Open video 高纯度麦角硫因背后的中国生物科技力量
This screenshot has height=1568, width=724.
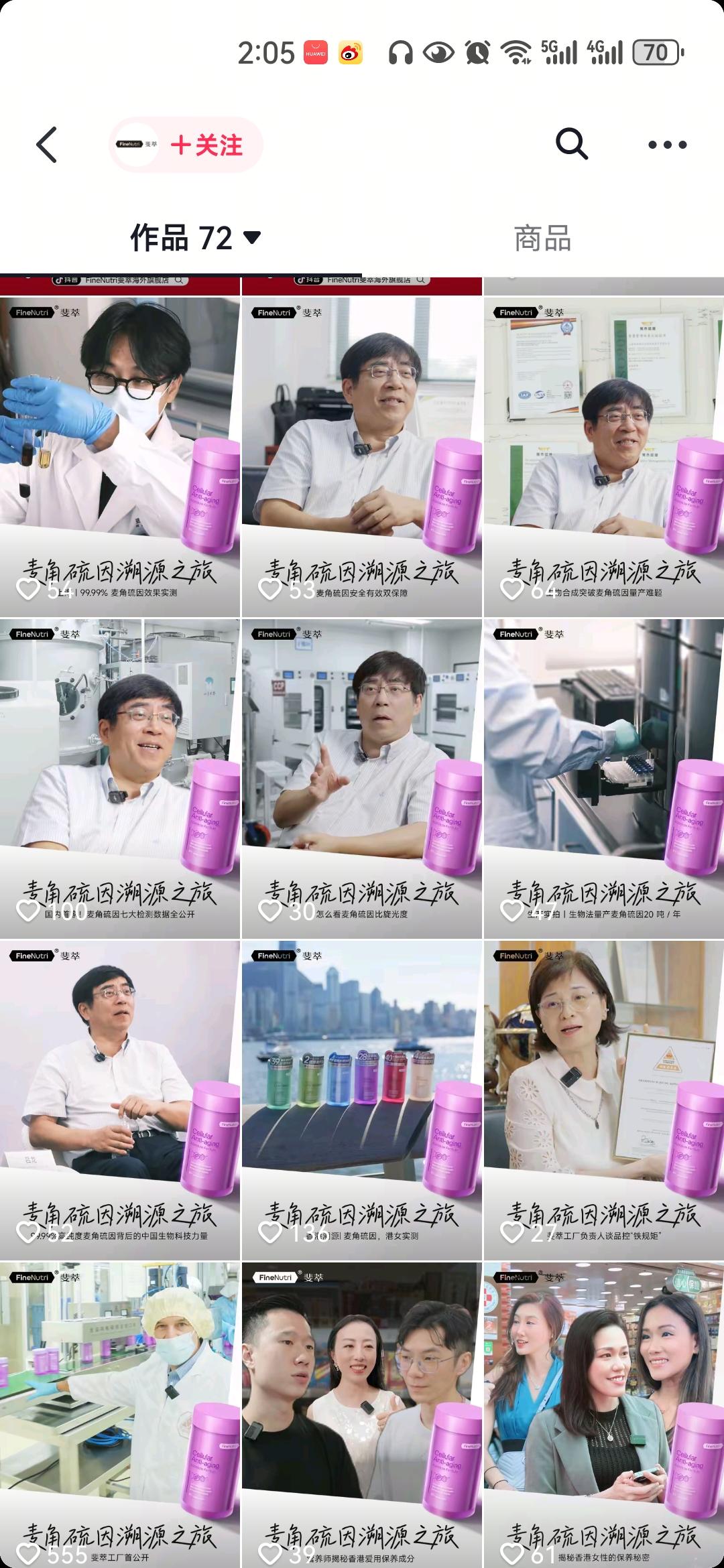(x=120, y=1099)
